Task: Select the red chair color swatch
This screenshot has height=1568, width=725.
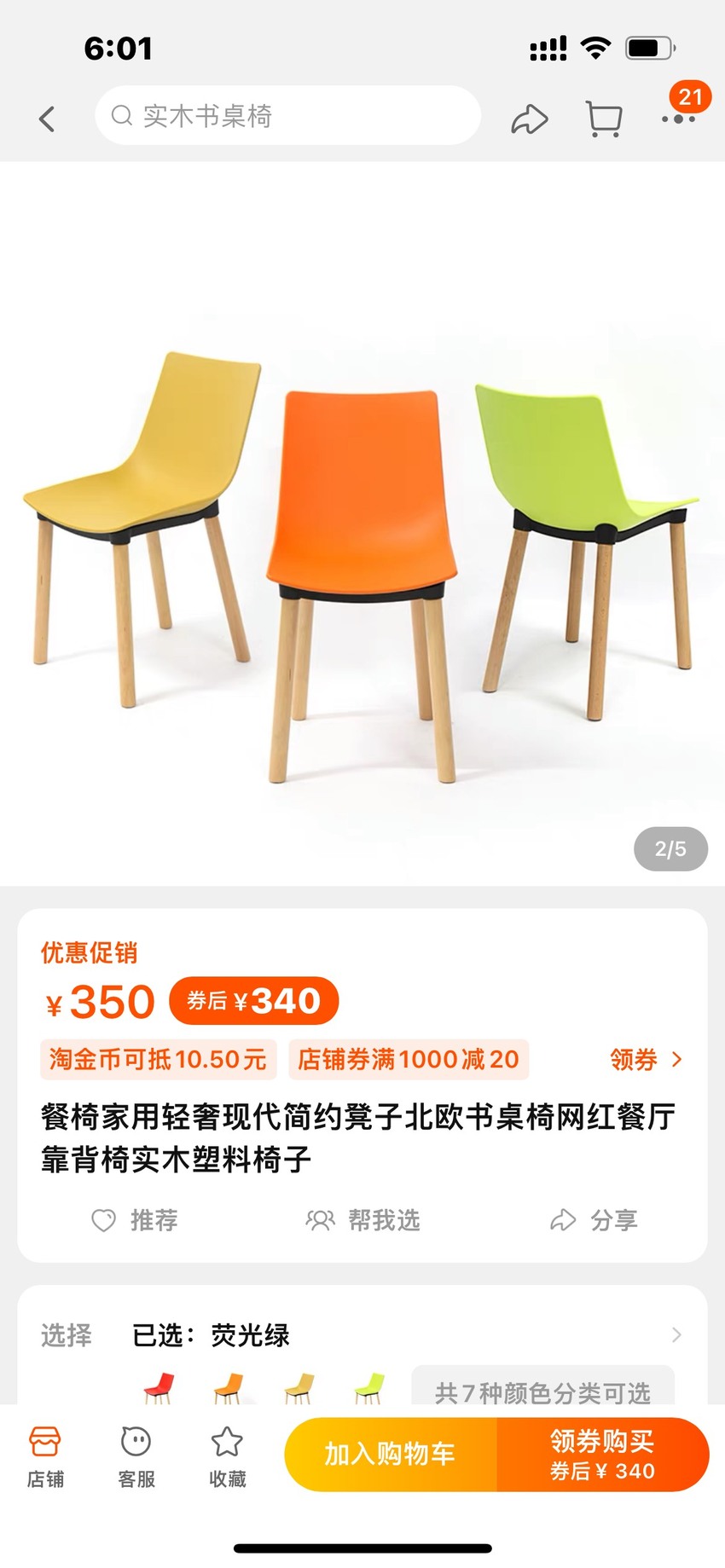Action: 159,1387
